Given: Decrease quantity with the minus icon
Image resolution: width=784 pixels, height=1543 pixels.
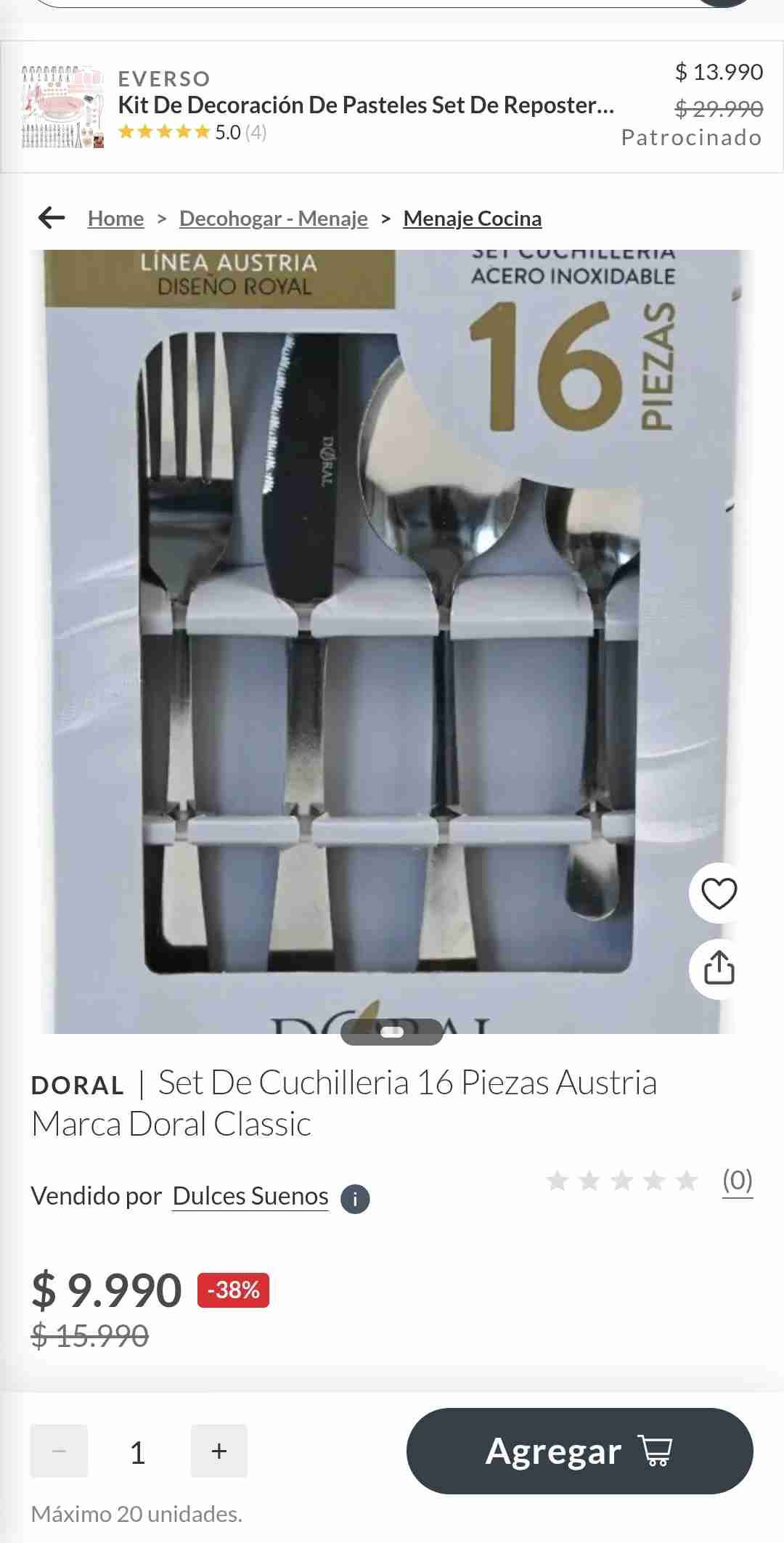Looking at the screenshot, I should point(58,1450).
